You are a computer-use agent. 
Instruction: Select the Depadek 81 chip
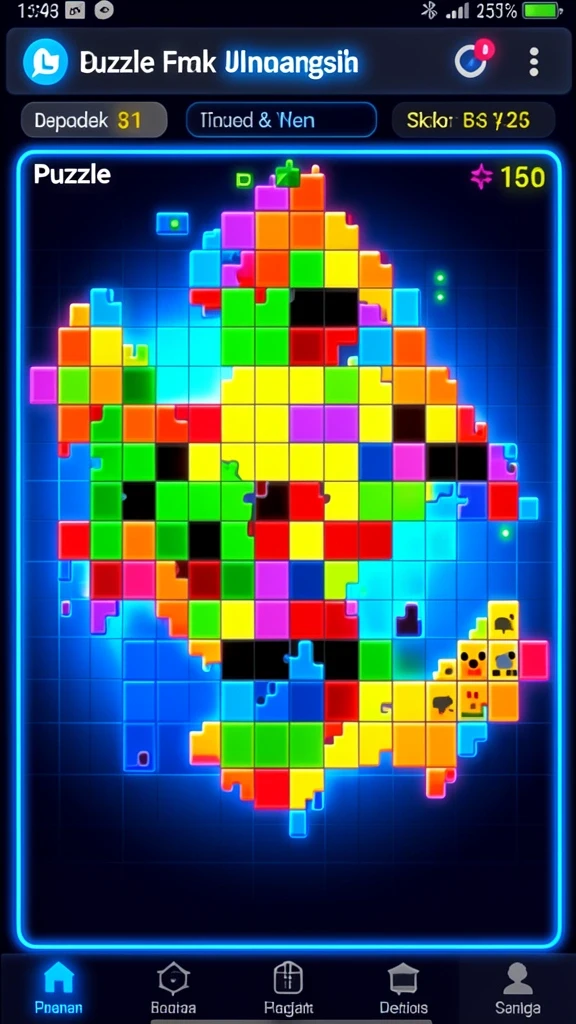[94, 120]
